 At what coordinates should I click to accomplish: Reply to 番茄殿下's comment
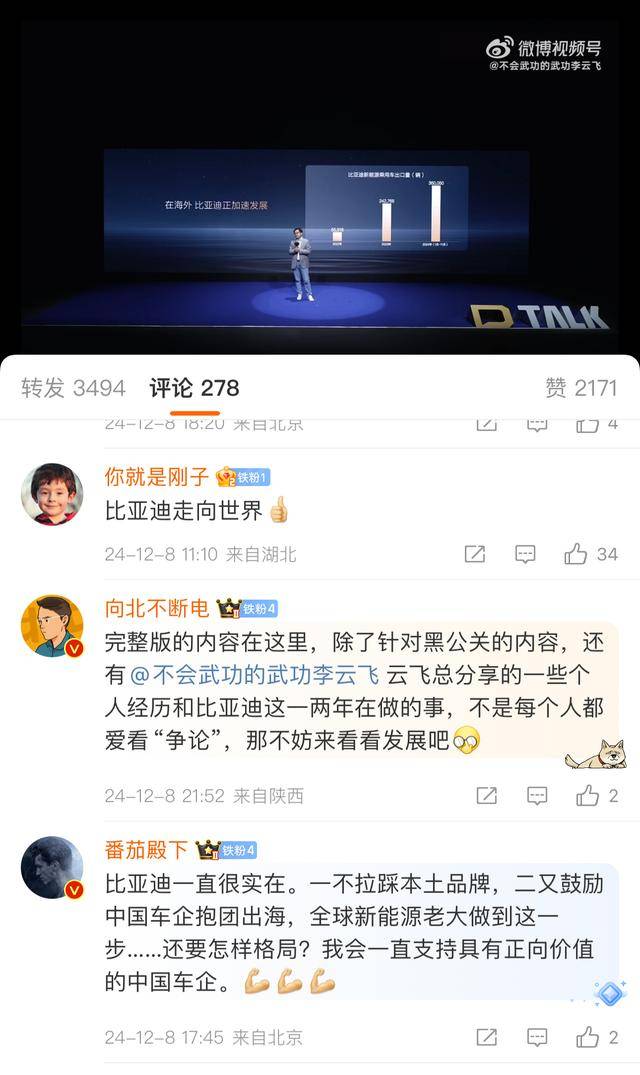pos(537,1038)
